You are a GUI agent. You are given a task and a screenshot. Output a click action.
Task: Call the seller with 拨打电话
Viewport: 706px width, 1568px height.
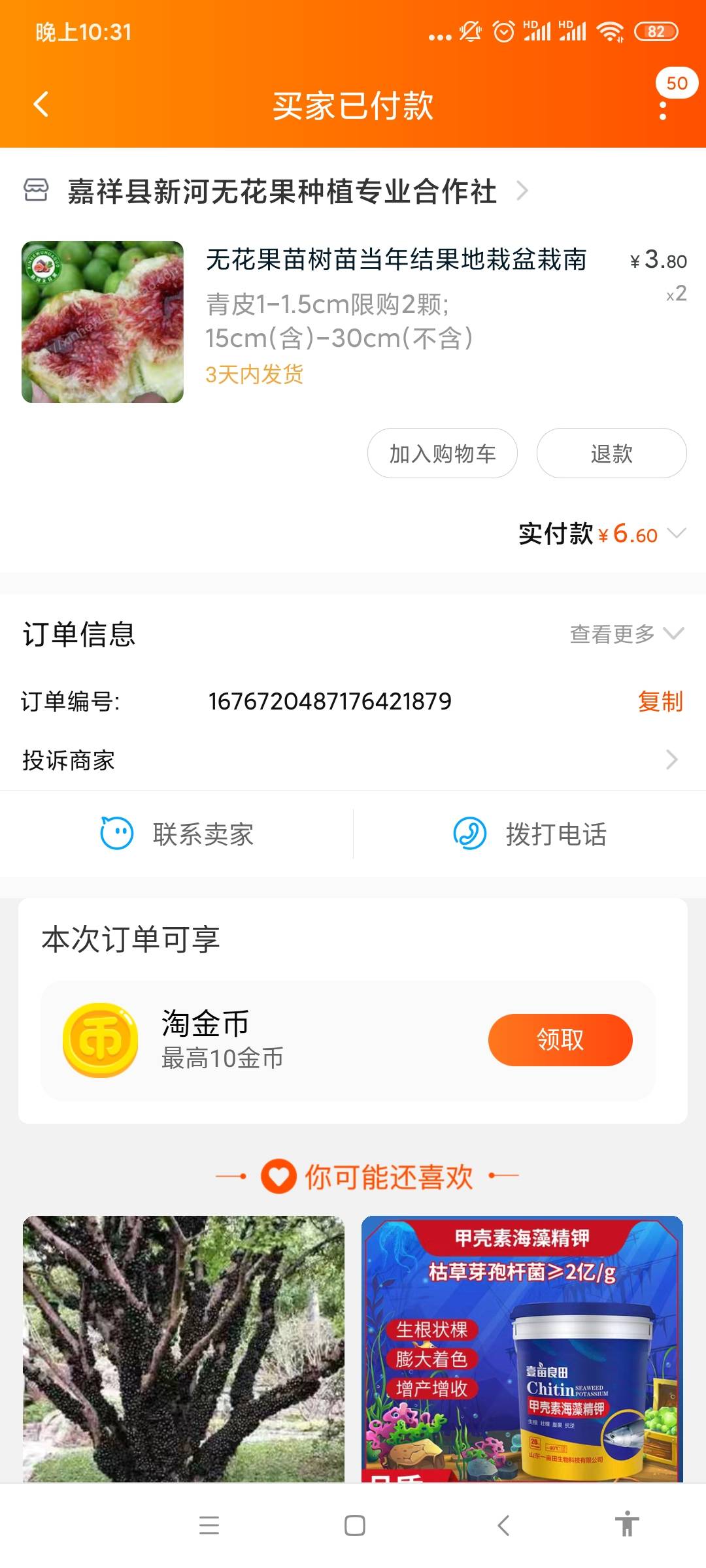click(529, 834)
